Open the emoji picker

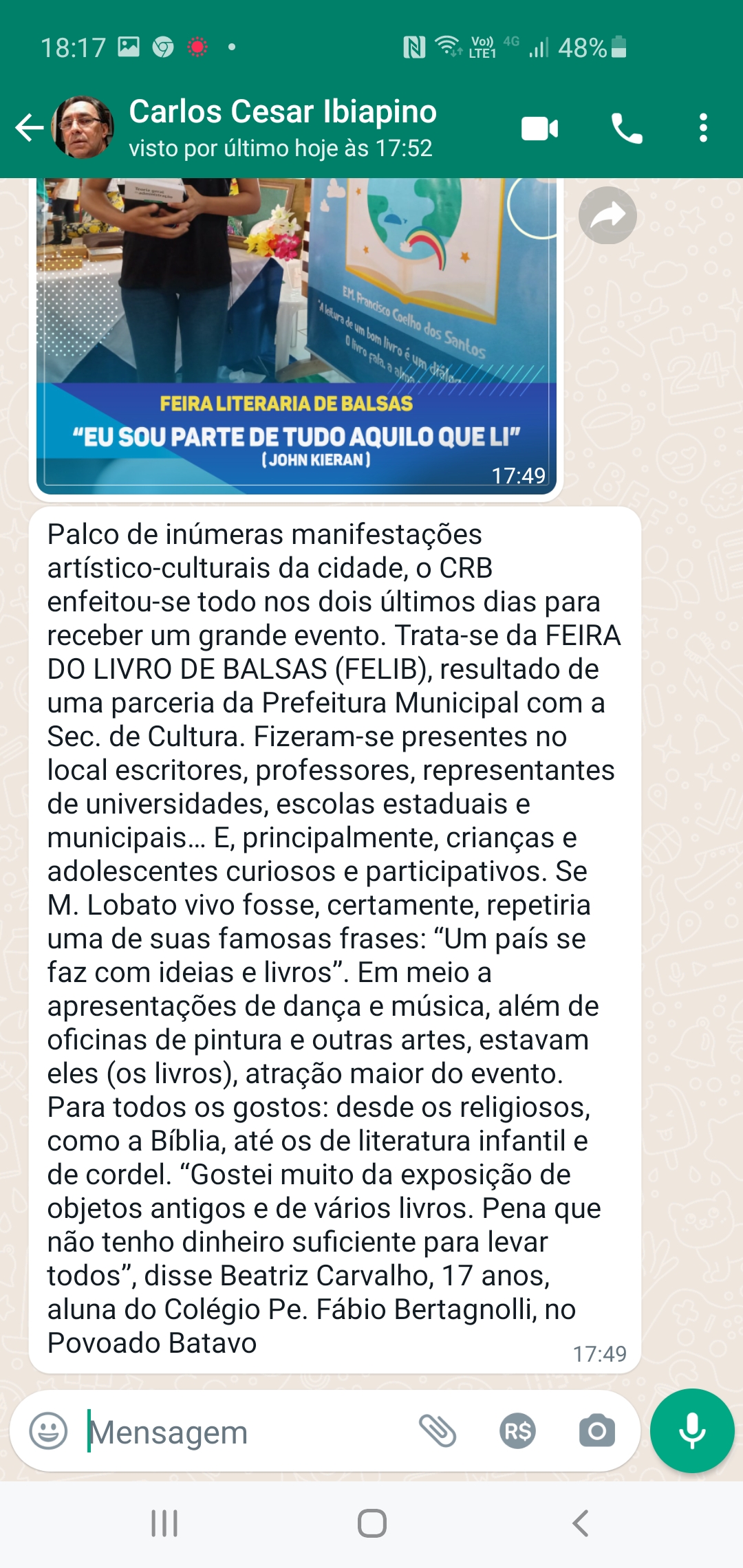(x=48, y=1431)
